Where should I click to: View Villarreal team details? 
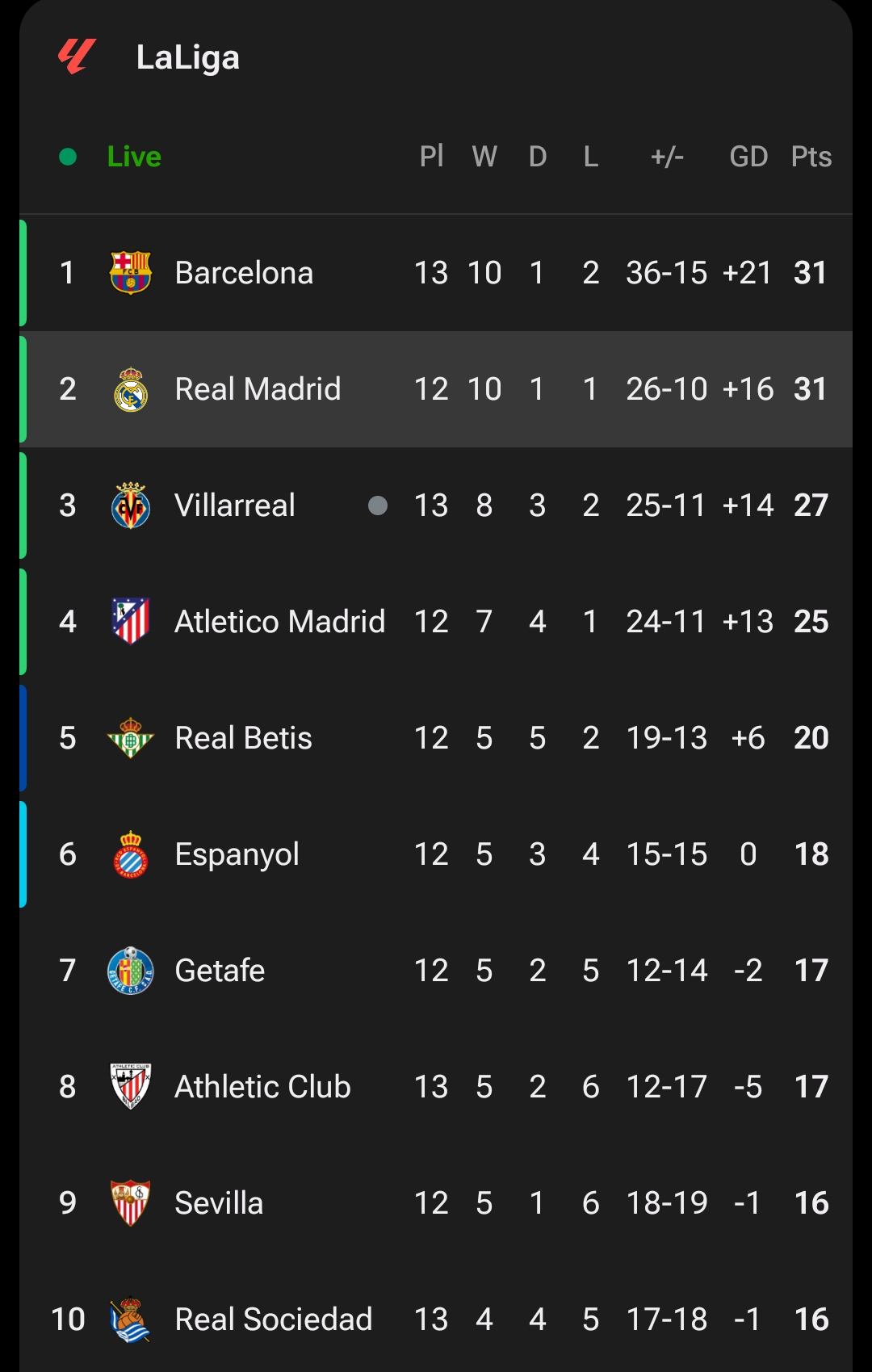(235, 506)
